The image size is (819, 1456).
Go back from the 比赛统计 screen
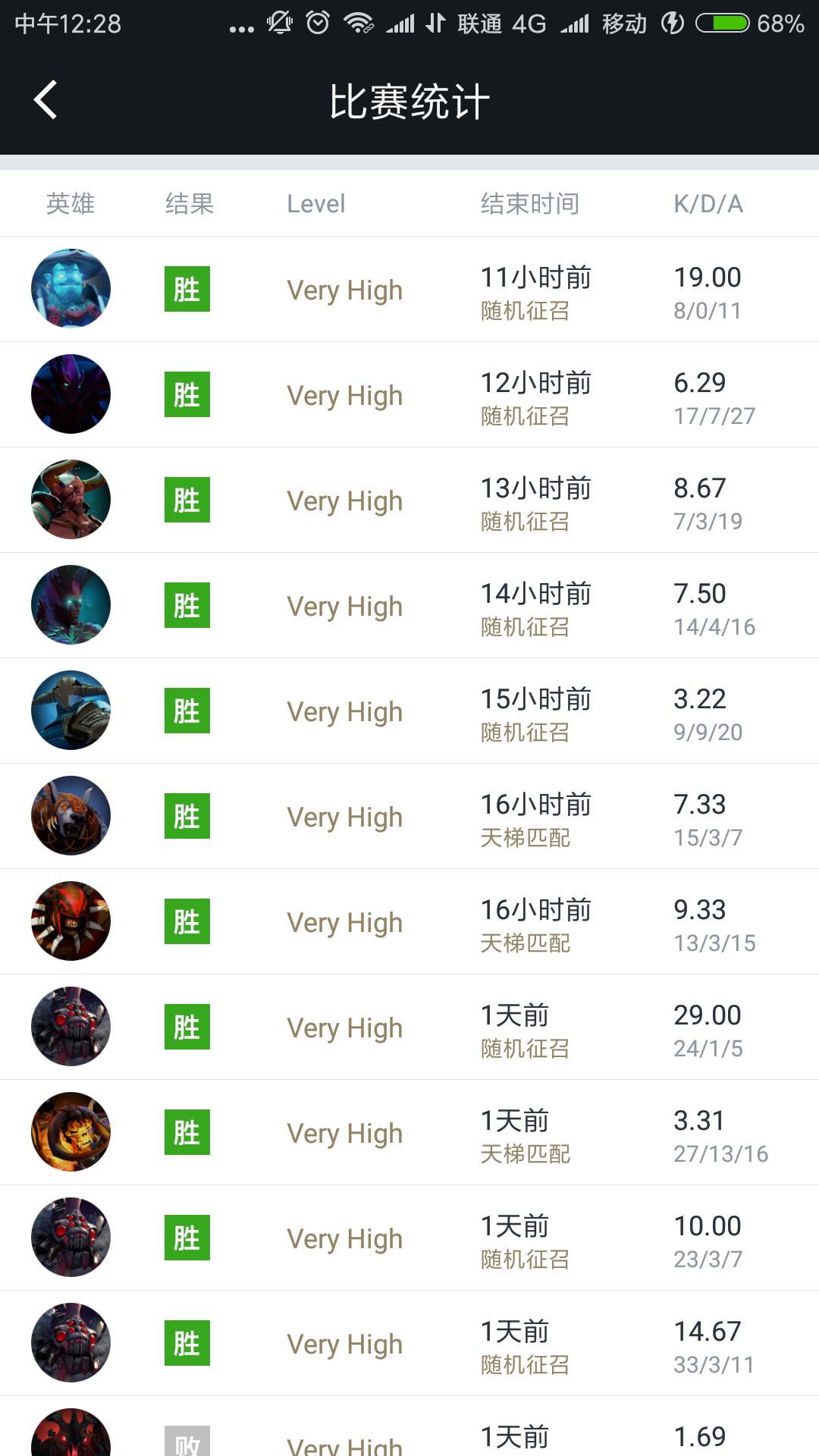[x=45, y=100]
